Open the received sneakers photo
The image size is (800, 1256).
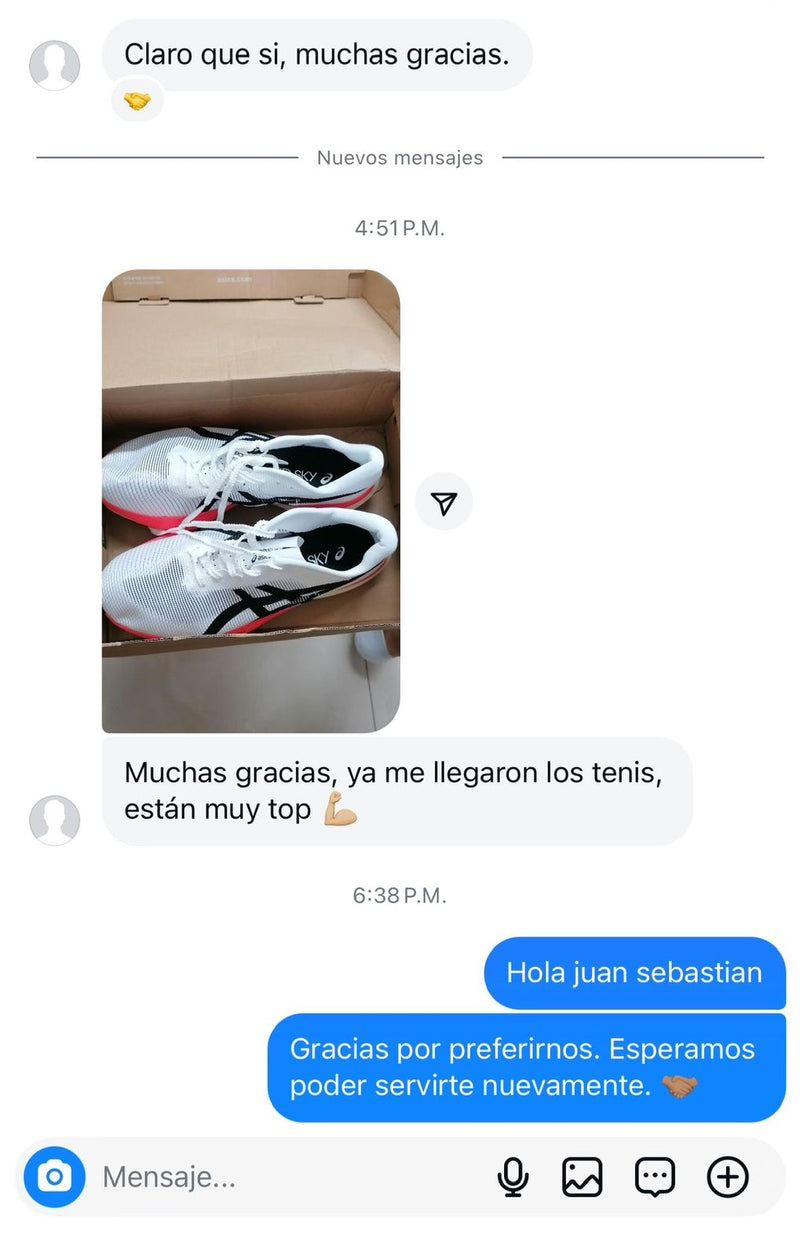(251, 500)
